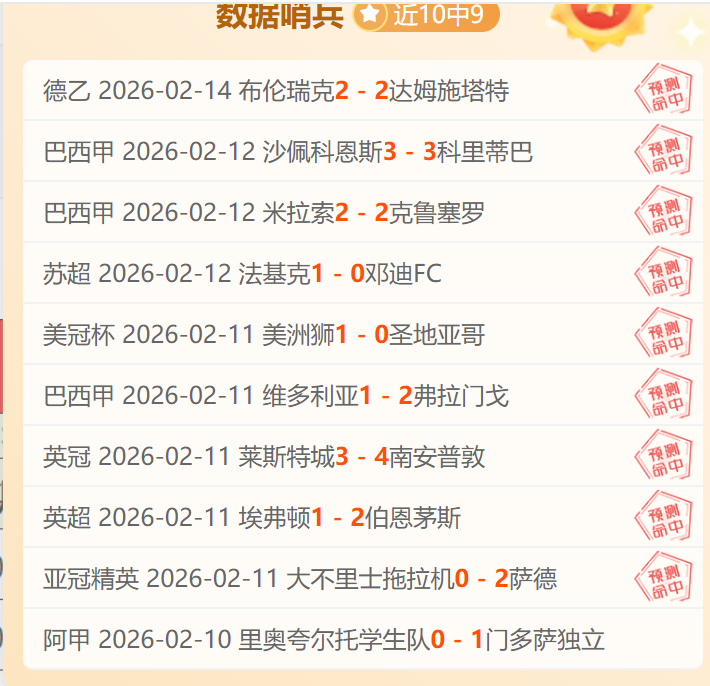Open the 沙佩科恩斯 vs 科里蒂巴 match row
Image resolution: width=710 pixels, height=686 pixels.
click(289, 152)
